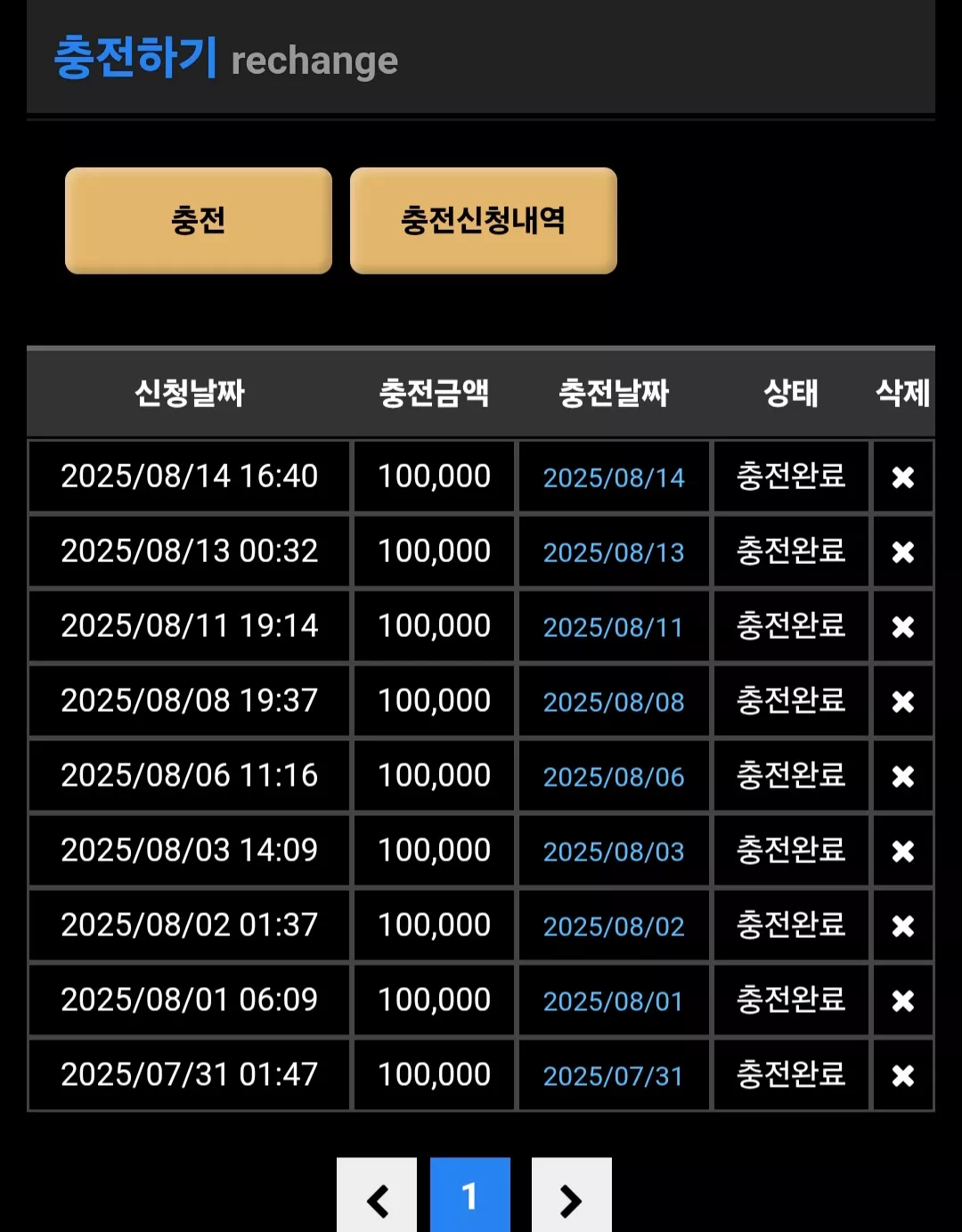Remove the 2025/07/31 01:47 entry

[903, 1076]
